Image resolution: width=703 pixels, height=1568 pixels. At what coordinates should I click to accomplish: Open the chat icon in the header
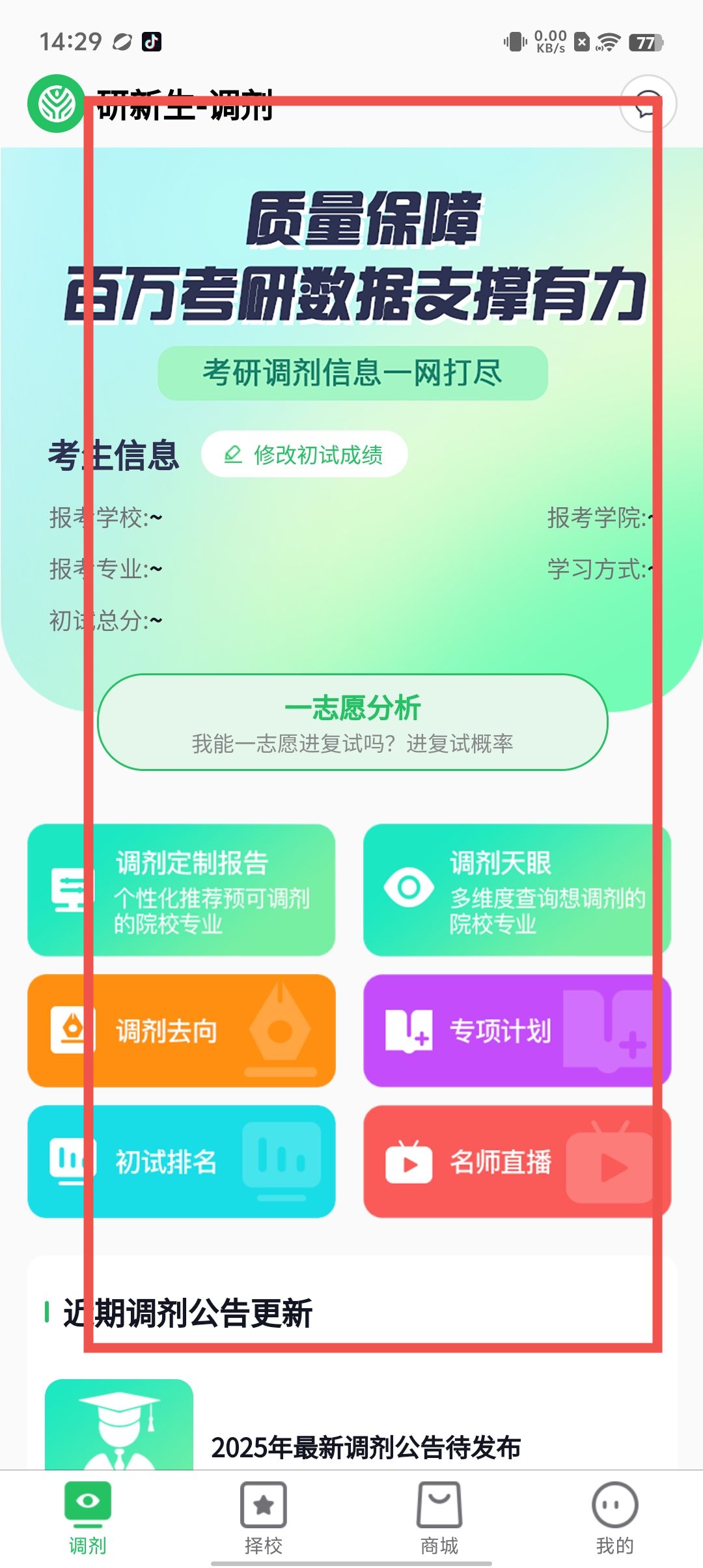point(648,104)
